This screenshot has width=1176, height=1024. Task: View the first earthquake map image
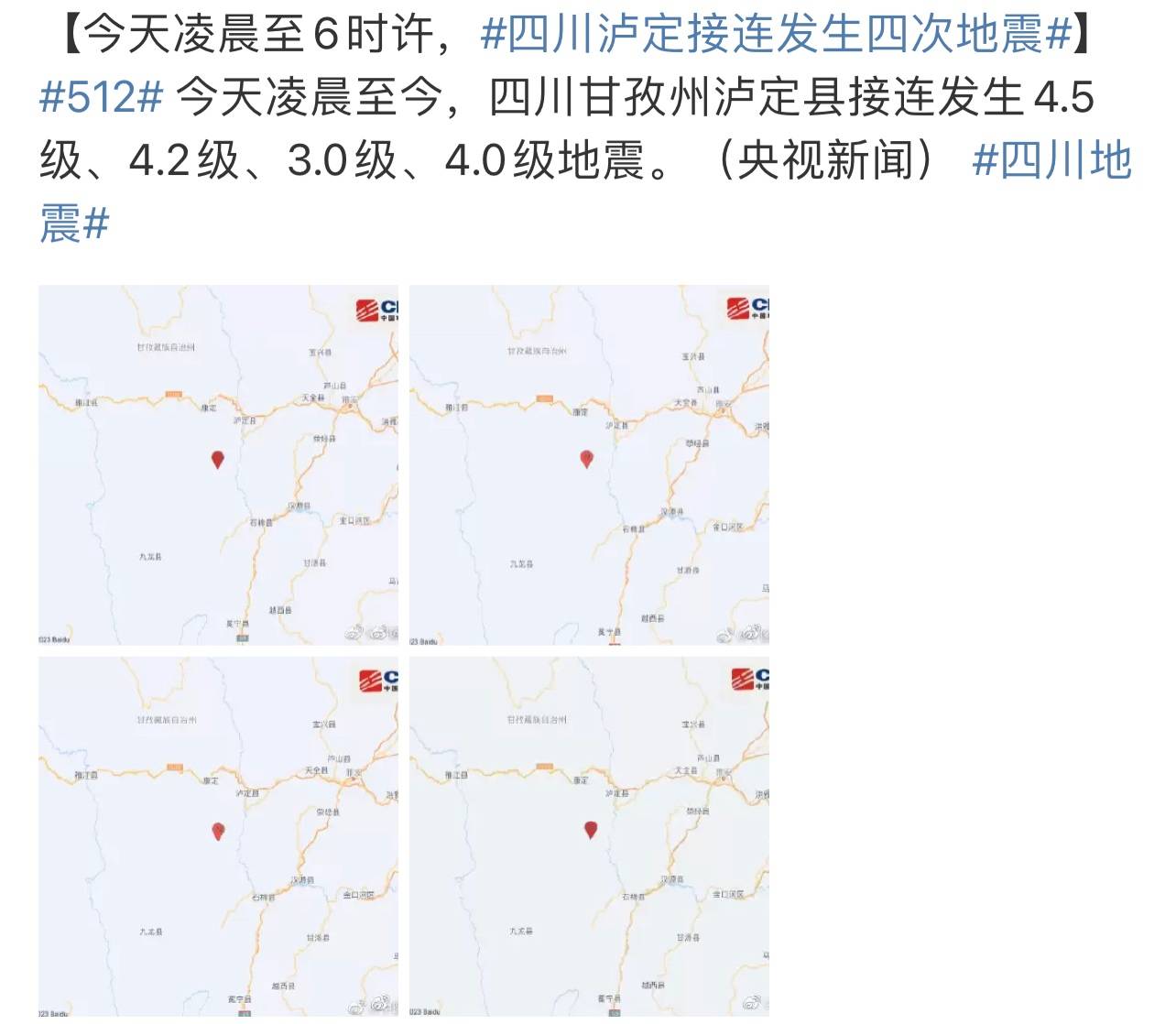point(218,464)
